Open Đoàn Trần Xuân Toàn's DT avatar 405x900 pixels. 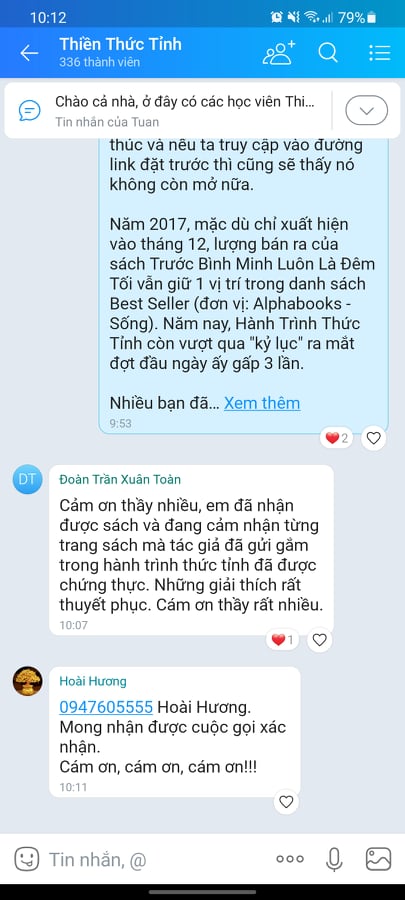tap(28, 479)
